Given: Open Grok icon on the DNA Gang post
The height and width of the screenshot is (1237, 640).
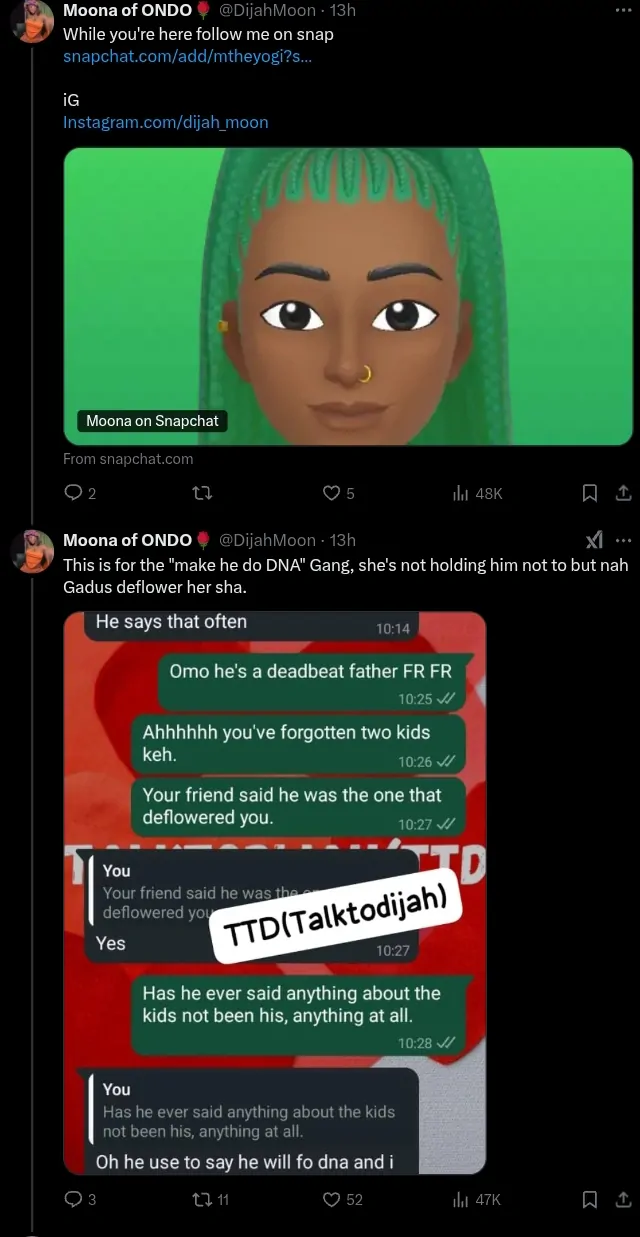Looking at the screenshot, I should click(594, 540).
